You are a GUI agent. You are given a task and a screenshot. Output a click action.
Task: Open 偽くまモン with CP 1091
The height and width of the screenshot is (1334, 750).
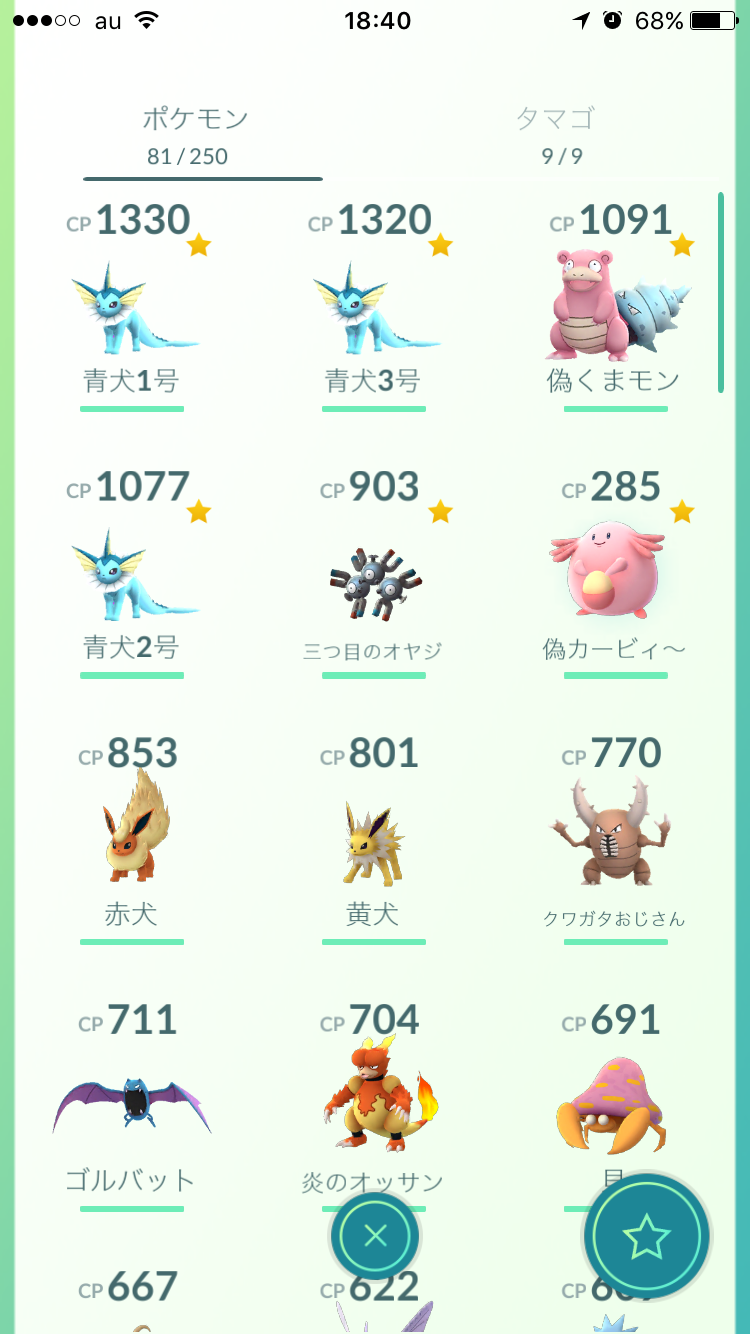point(614,310)
